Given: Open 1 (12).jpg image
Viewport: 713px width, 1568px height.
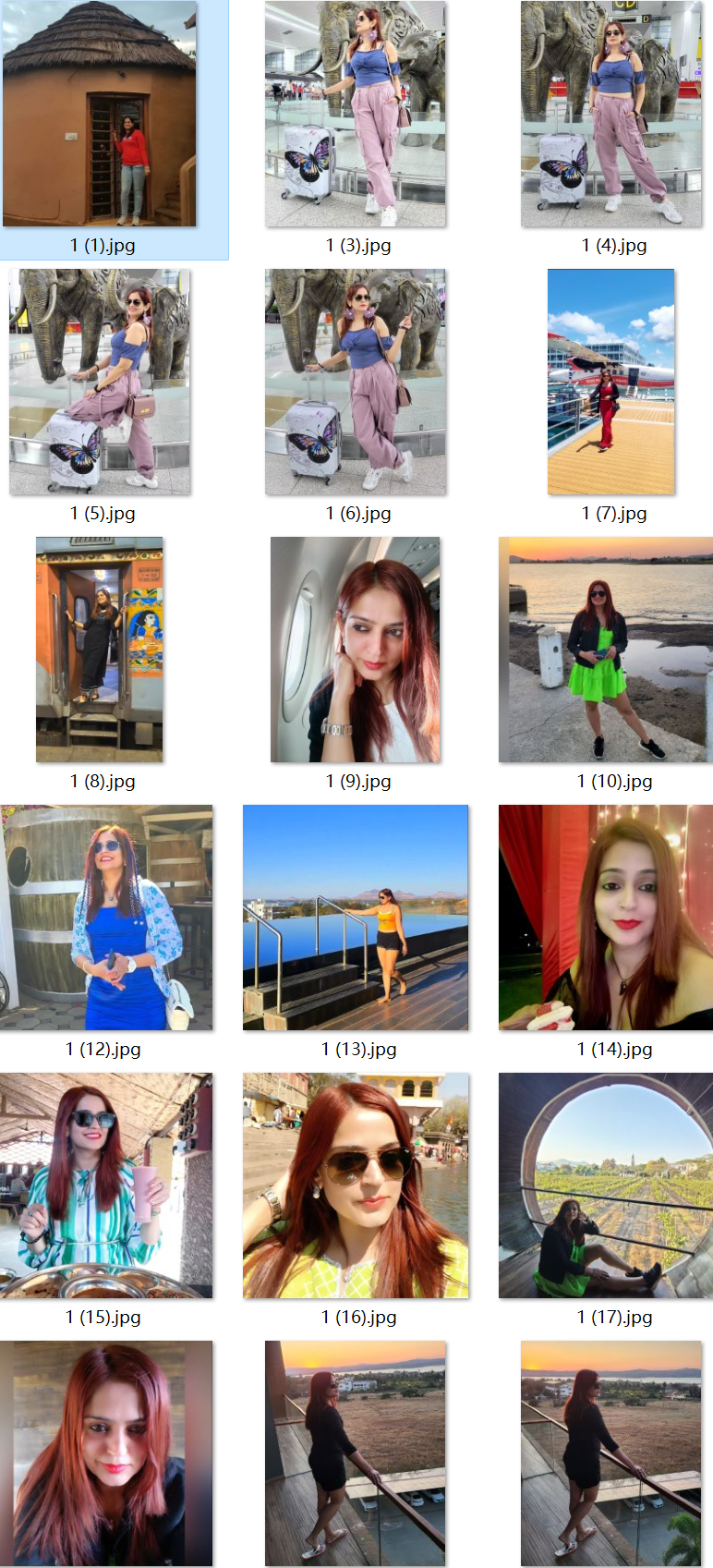Looking at the screenshot, I should (x=106, y=918).
